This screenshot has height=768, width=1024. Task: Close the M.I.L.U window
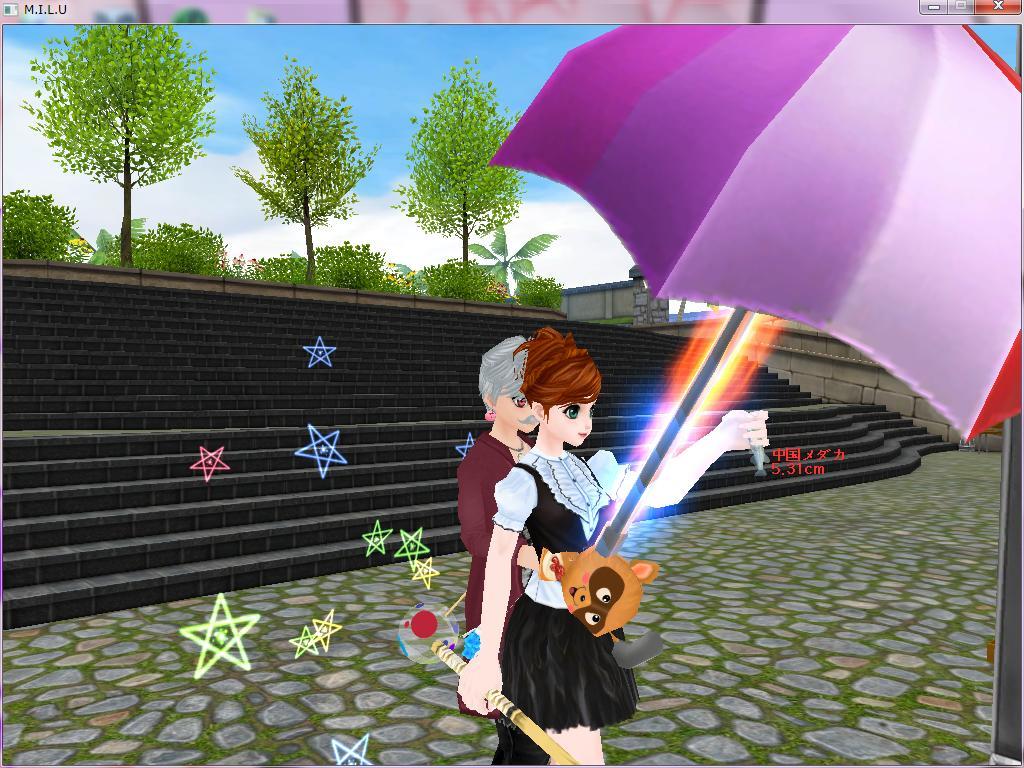997,6
